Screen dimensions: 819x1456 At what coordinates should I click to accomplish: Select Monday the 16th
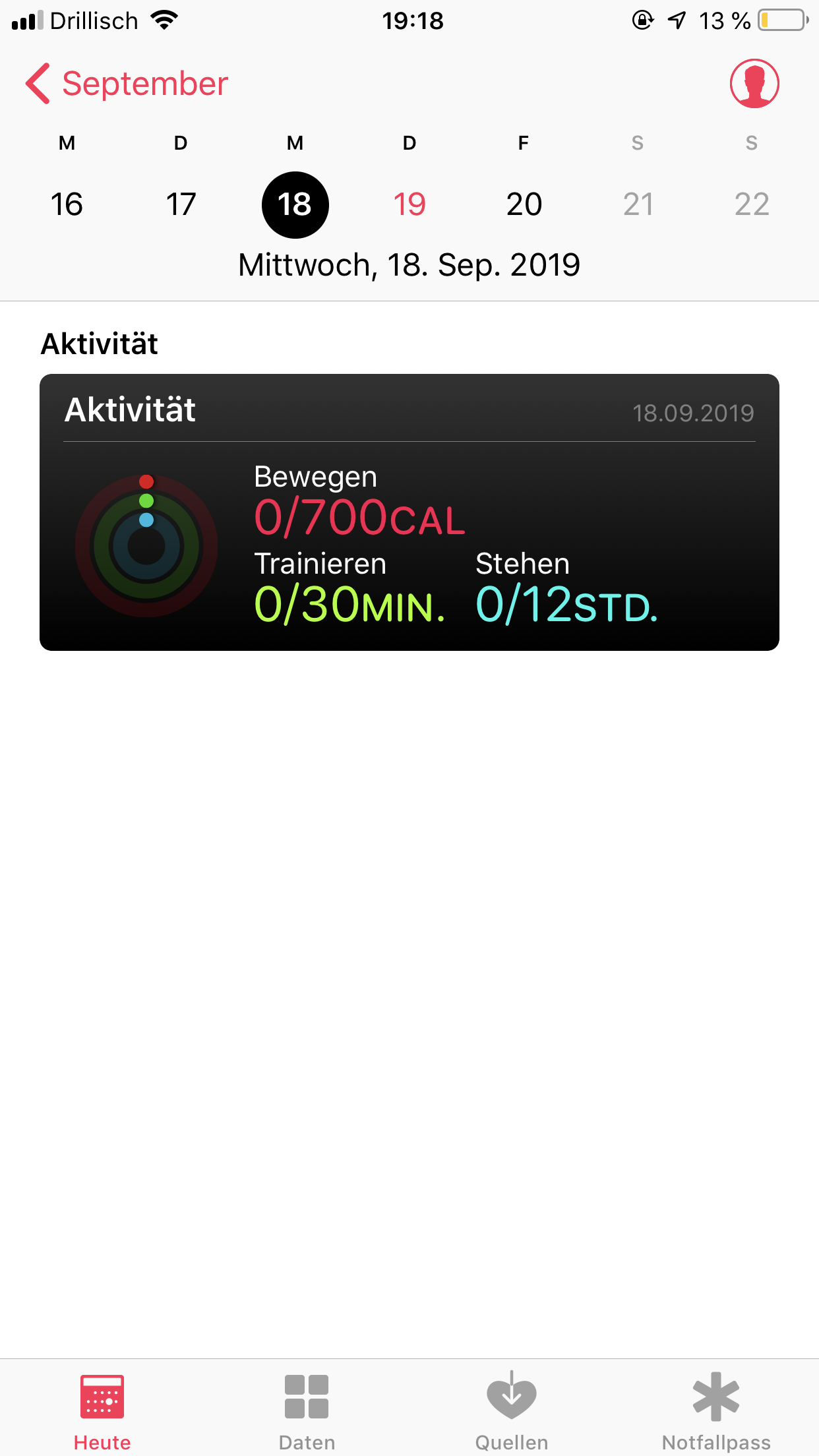pyautogui.click(x=67, y=204)
